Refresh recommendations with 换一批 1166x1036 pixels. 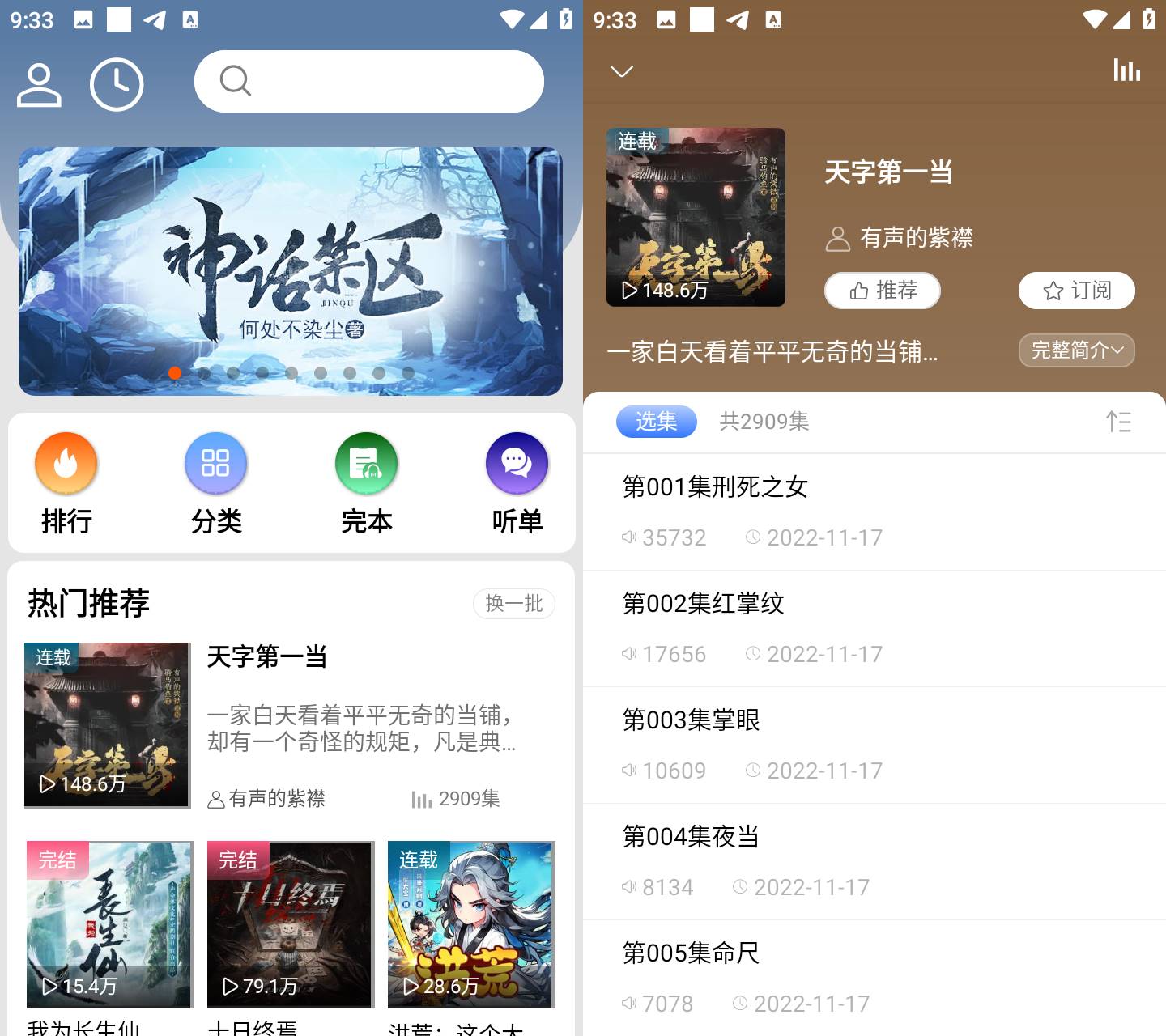pyautogui.click(x=513, y=603)
